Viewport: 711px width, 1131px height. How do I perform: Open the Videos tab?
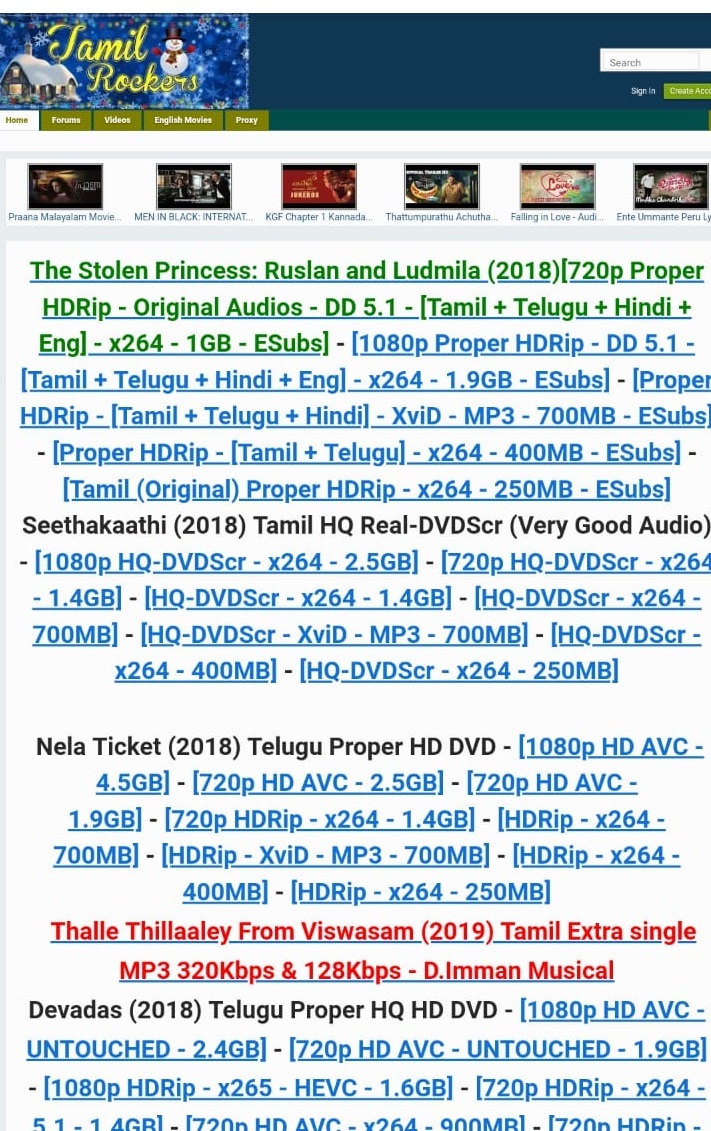click(117, 120)
